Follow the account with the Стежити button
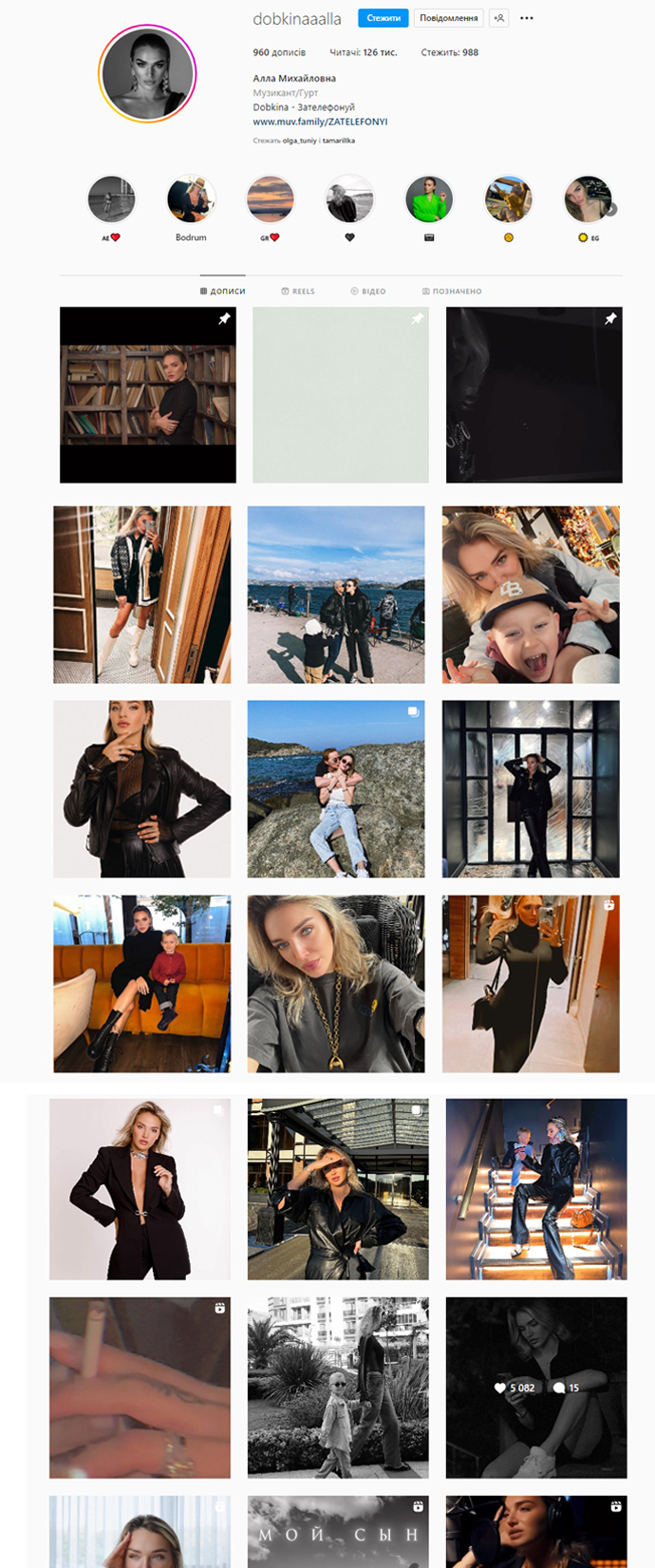The width and height of the screenshot is (655, 1568). tap(384, 18)
